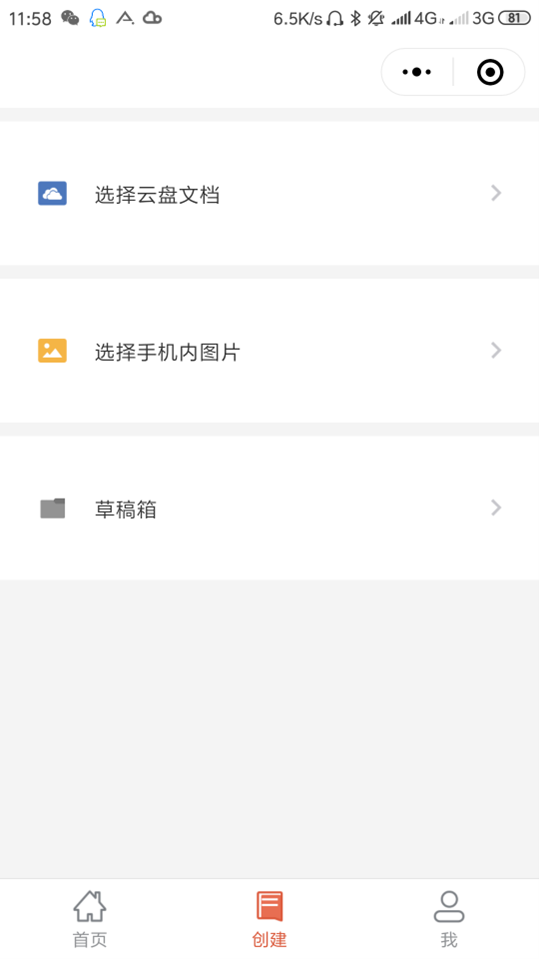Select 选择手机内图片 option
Screen dimensions: 539x959
269,350
